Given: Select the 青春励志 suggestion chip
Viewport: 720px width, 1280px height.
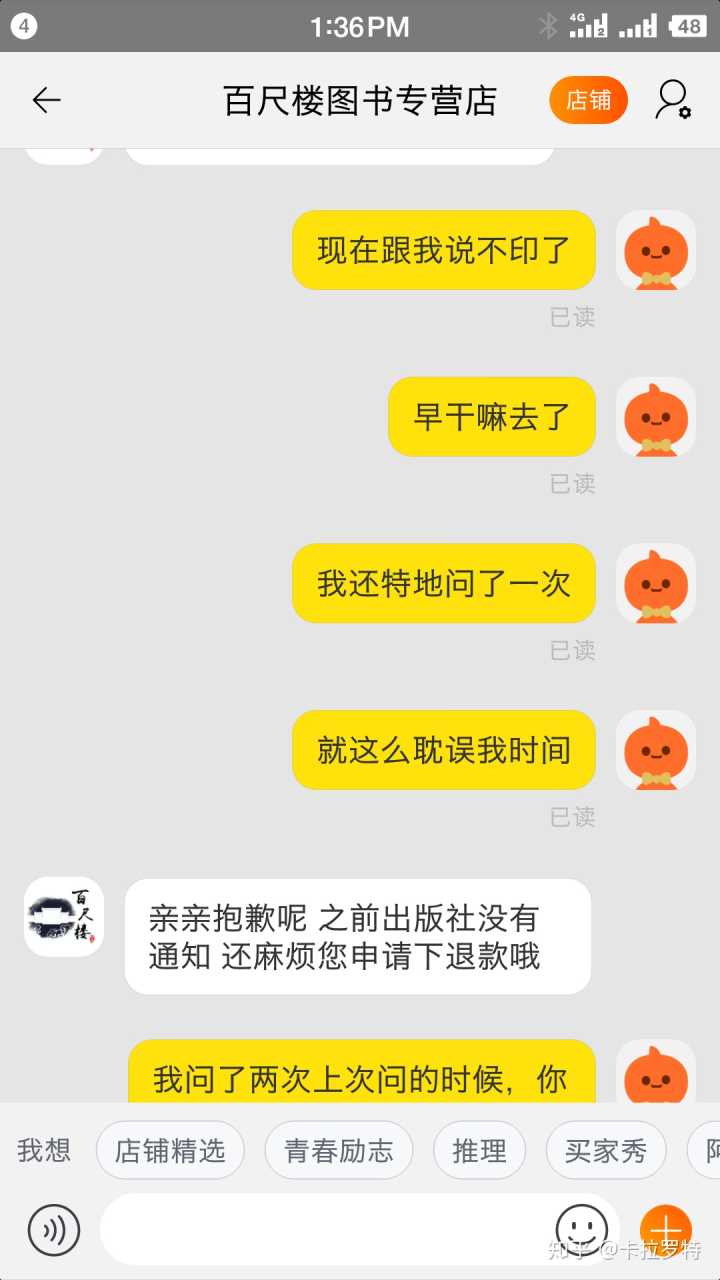Looking at the screenshot, I should coord(338,1151).
